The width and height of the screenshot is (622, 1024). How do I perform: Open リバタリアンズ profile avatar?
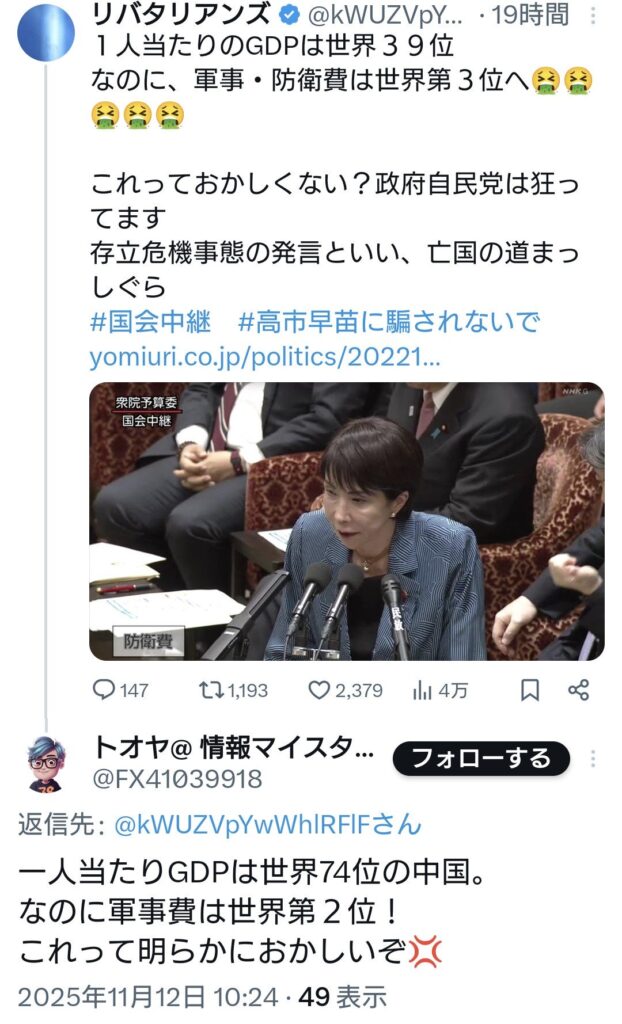(x=47, y=31)
